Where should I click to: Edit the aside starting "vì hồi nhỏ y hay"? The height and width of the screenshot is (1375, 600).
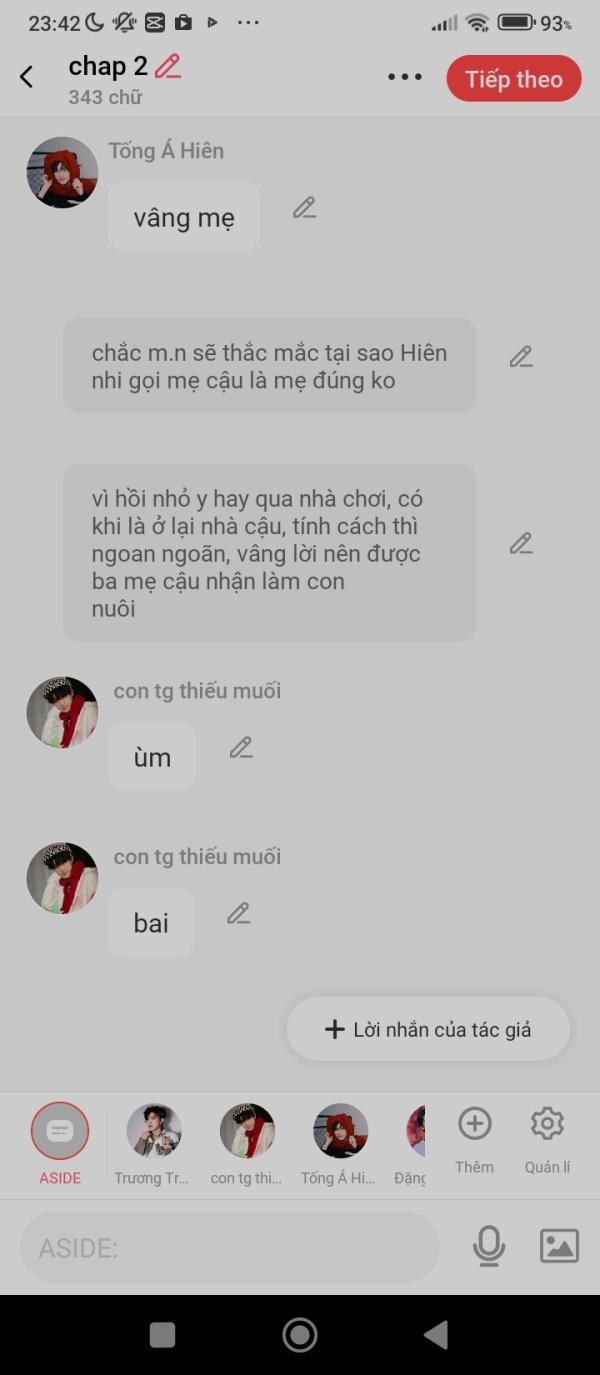[x=521, y=543]
